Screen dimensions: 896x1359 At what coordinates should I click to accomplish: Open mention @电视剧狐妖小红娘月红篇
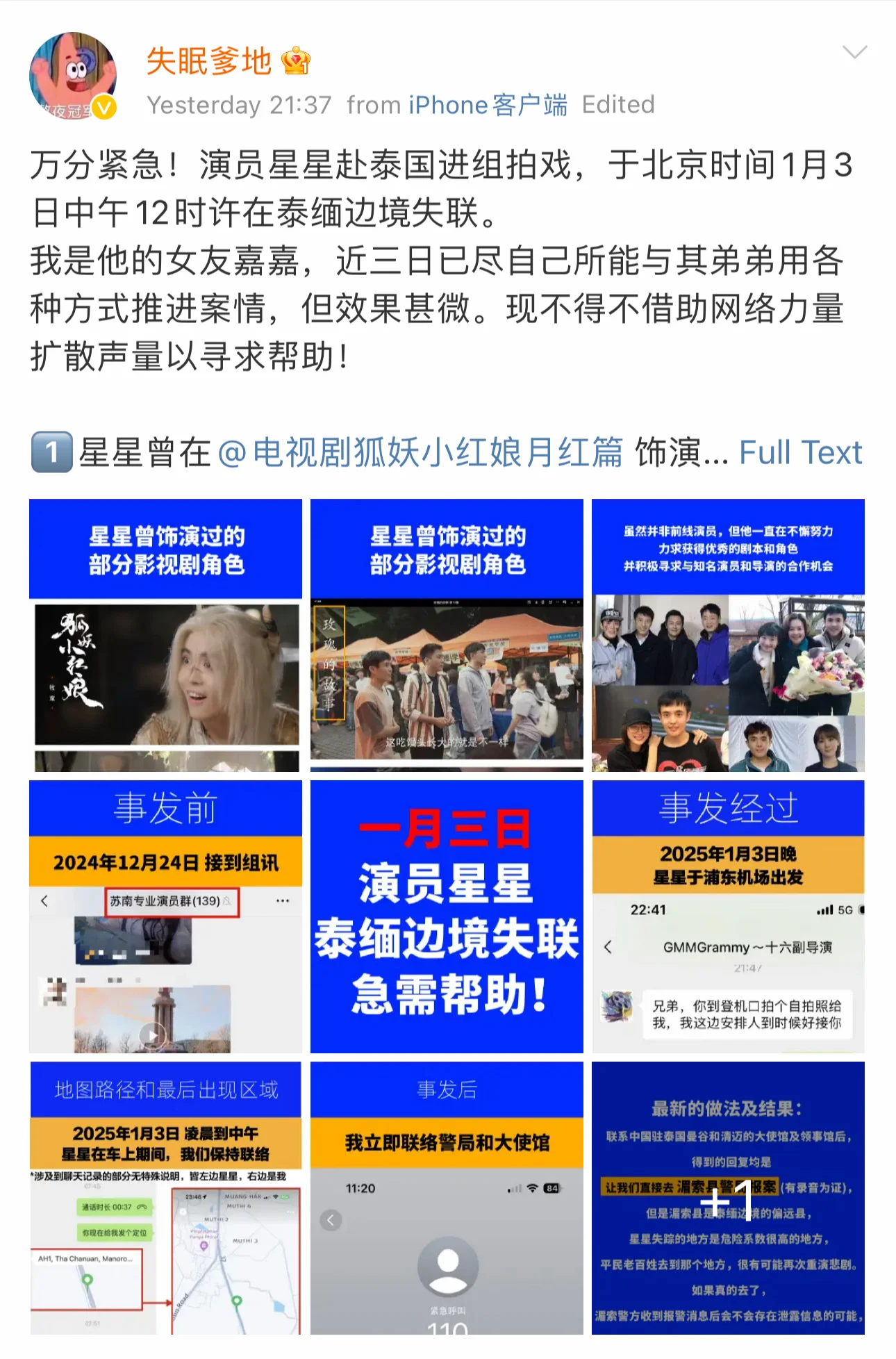coord(420,453)
